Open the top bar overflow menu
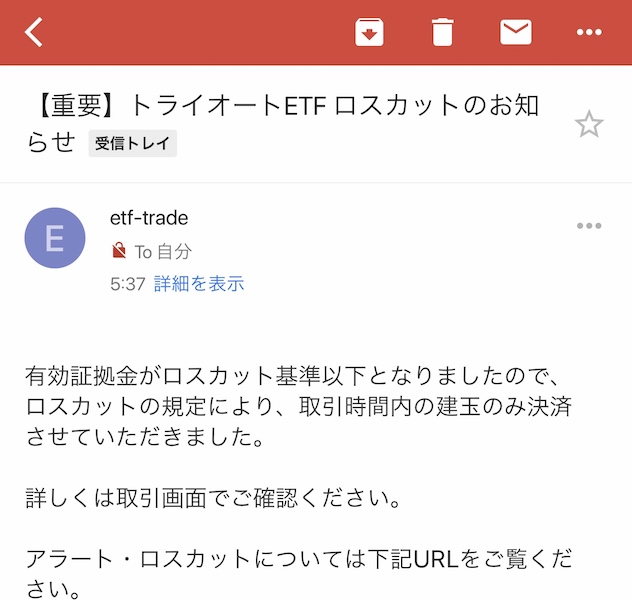The image size is (632, 600). click(590, 32)
